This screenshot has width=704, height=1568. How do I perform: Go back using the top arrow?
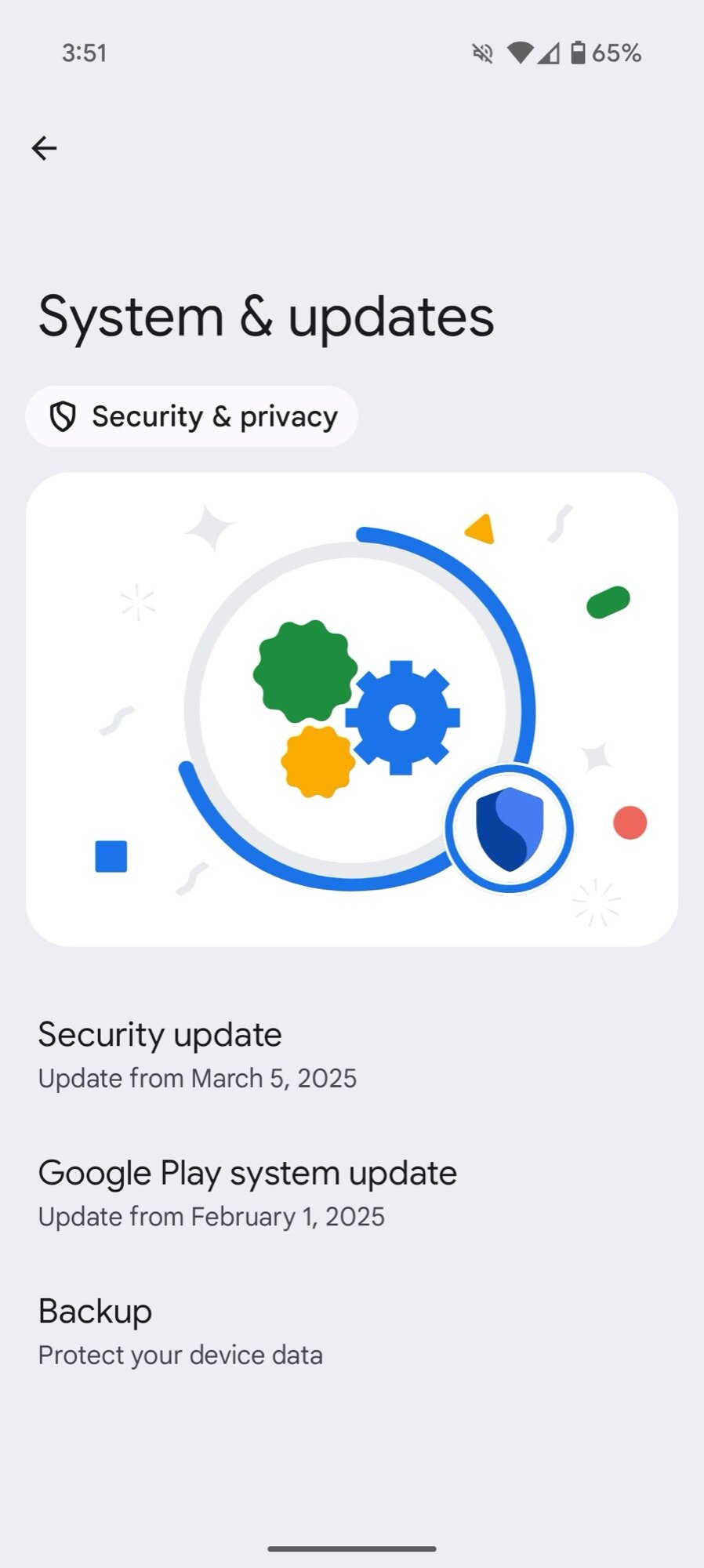tap(45, 148)
